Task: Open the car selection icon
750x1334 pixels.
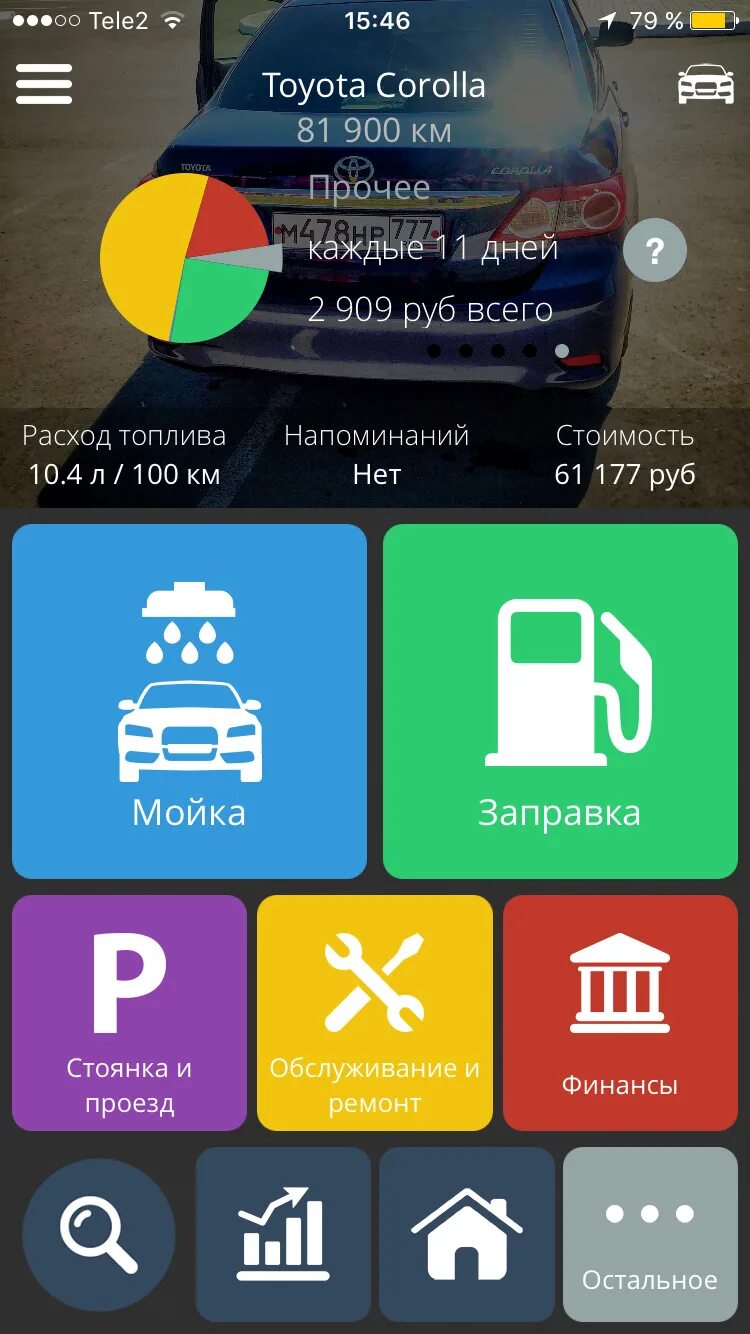Action: [705, 84]
